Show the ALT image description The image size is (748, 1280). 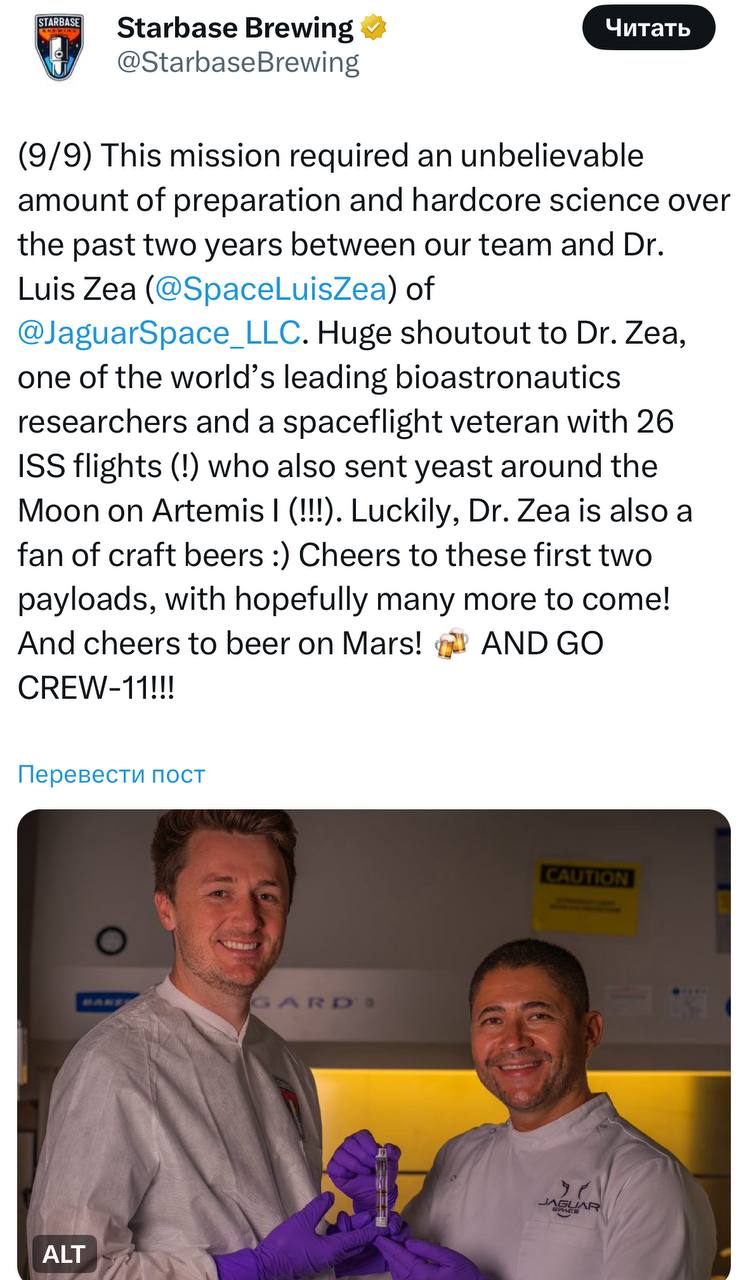(x=64, y=1254)
